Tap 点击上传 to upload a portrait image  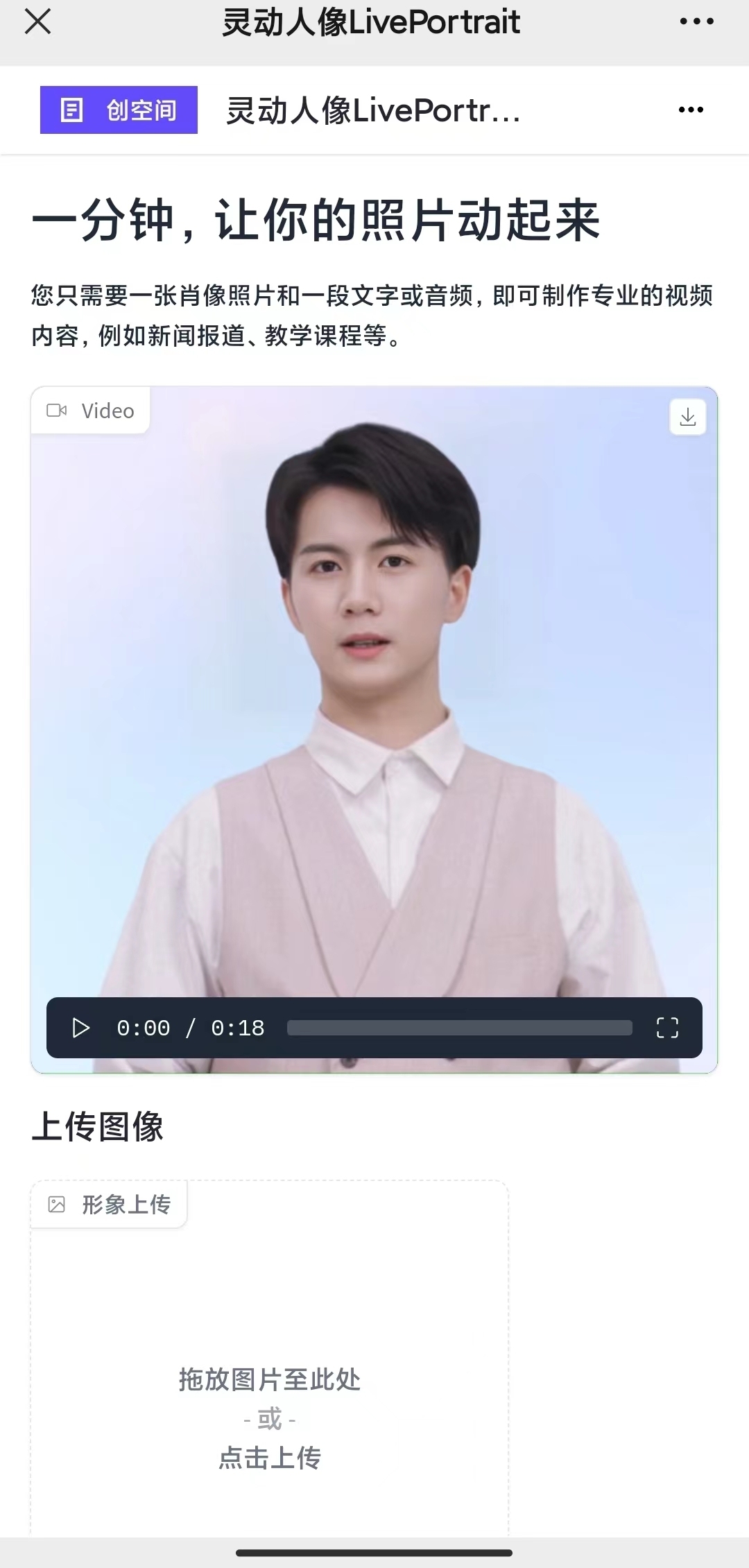pos(269,1458)
